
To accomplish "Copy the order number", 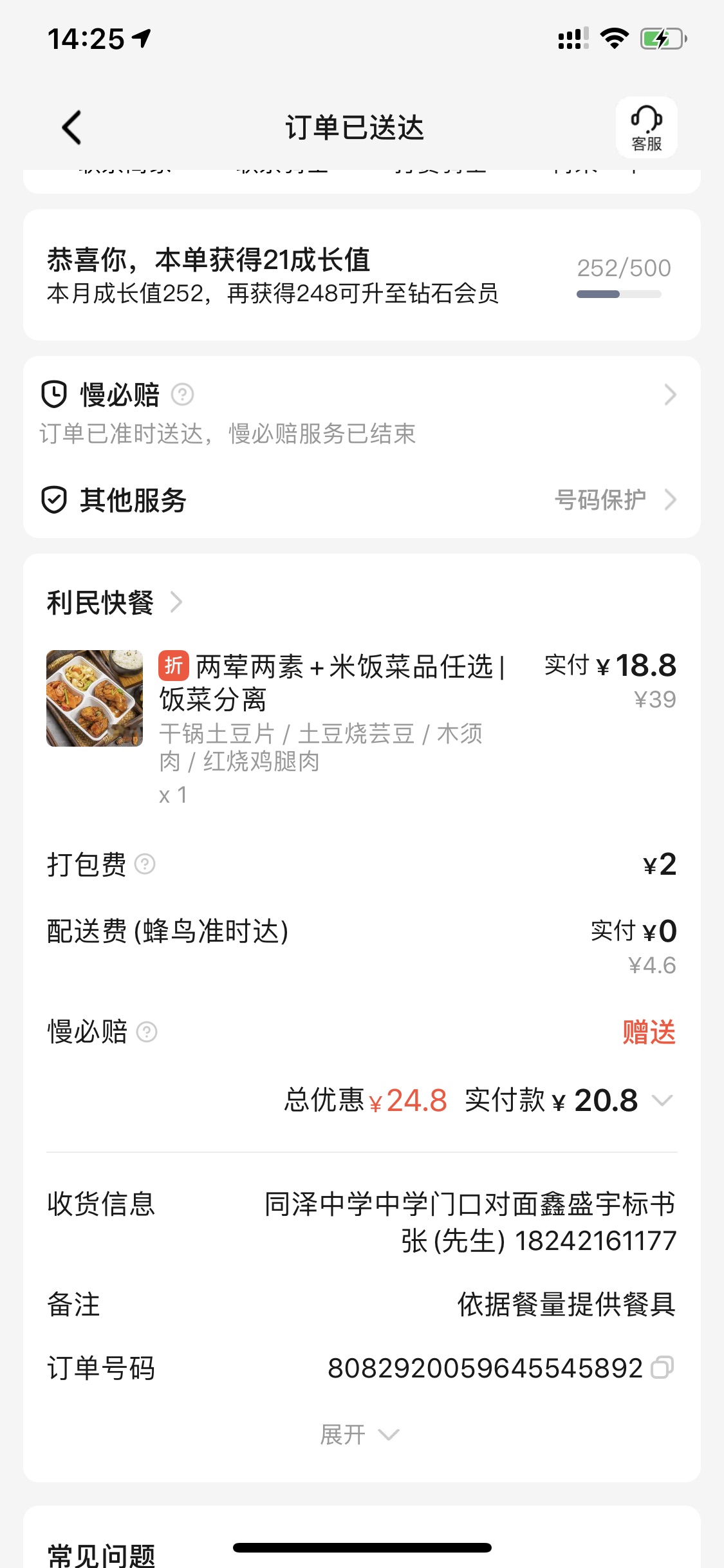I will point(662,1368).
